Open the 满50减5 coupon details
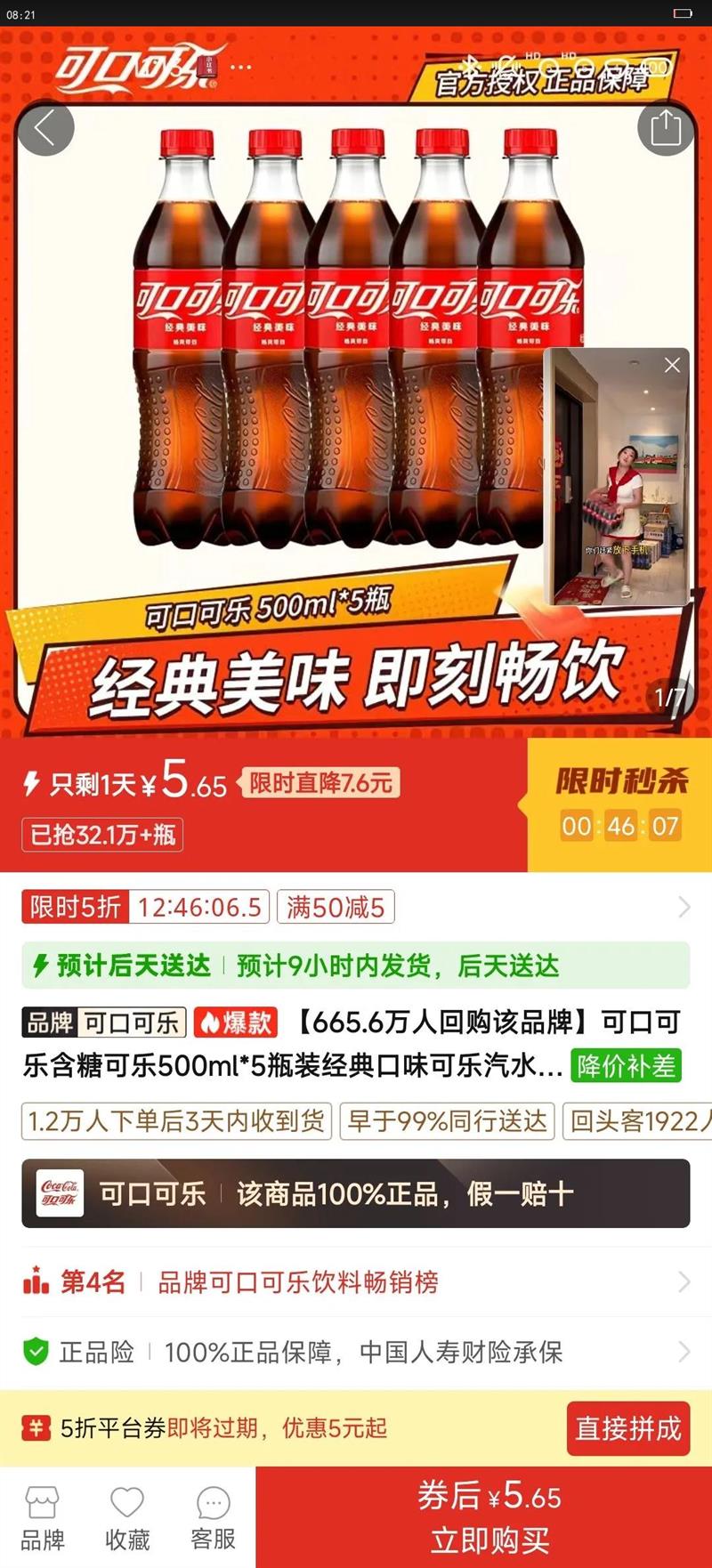712x1568 pixels. pos(336,907)
